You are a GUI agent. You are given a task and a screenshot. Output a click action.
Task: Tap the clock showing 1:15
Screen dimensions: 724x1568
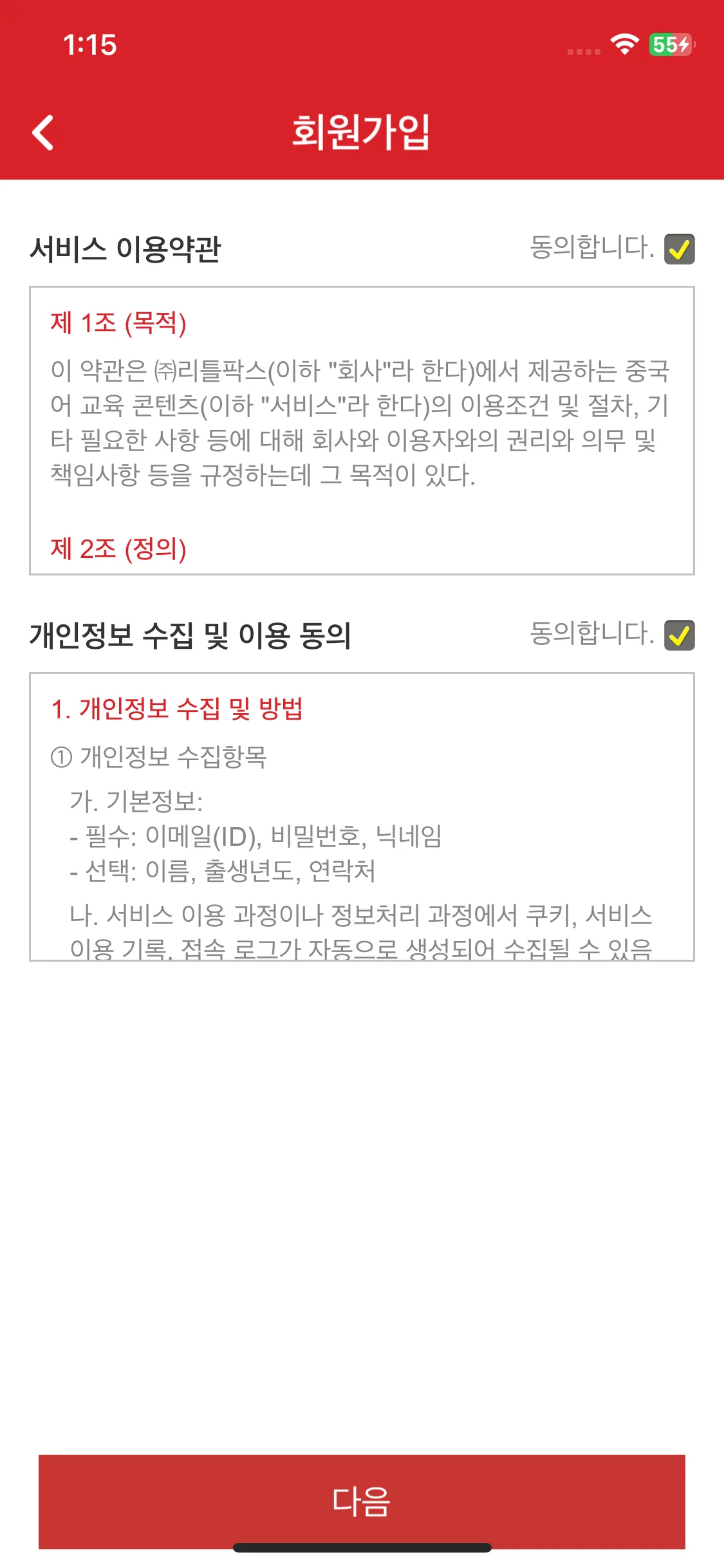[x=89, y=45]
